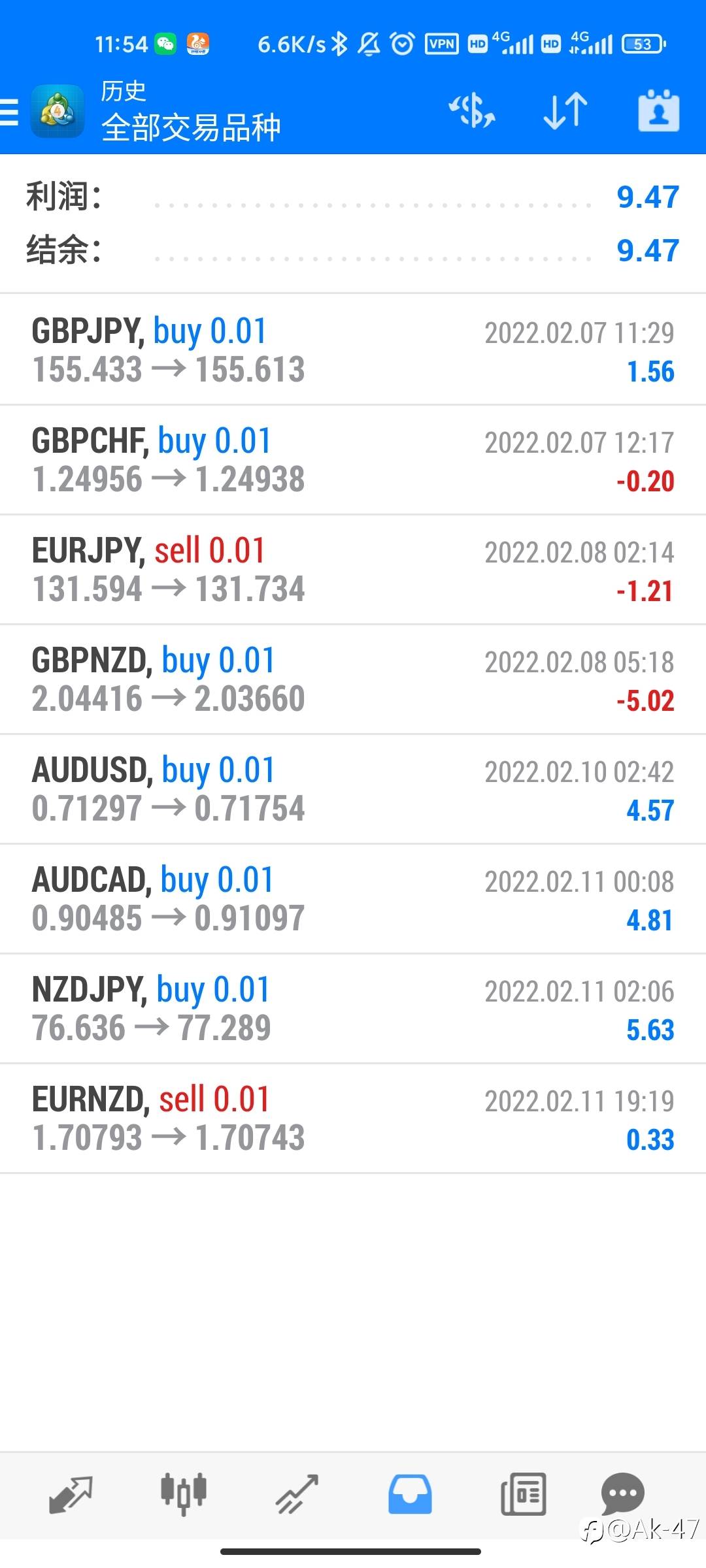Switch to the Quotes tab
The height and width of the screenshot is (1568, 706).
(71, 1495)
